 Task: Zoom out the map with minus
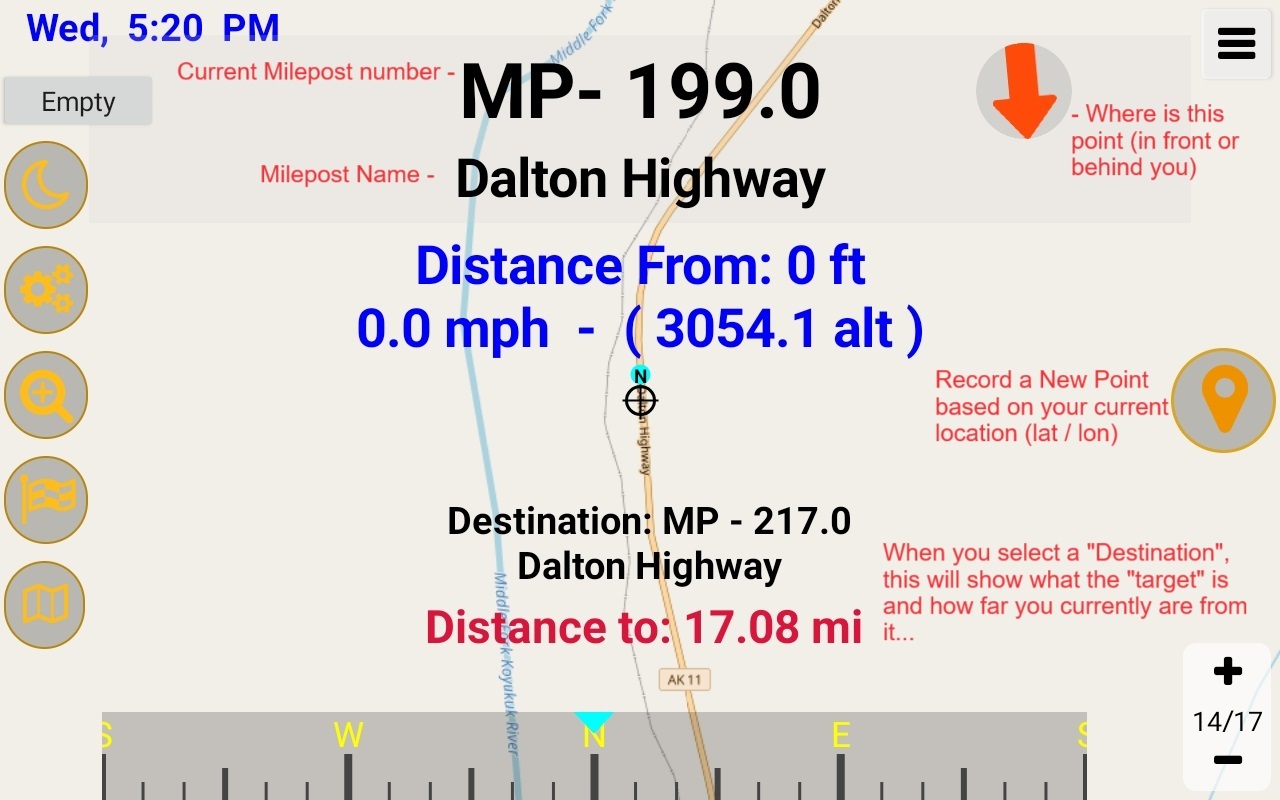click(x=1227, y=761)
